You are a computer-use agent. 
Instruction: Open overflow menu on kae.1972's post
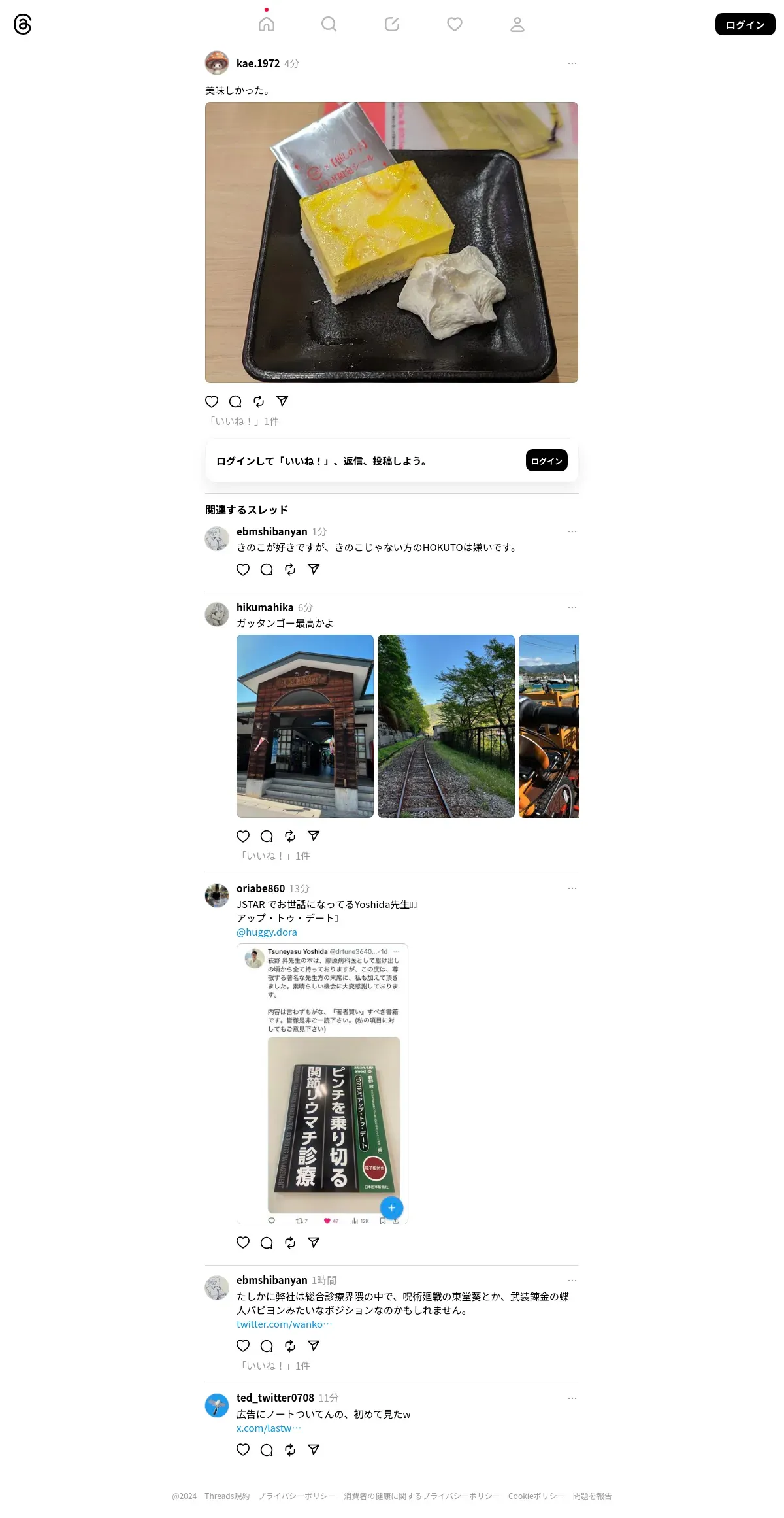click(572, 63)
